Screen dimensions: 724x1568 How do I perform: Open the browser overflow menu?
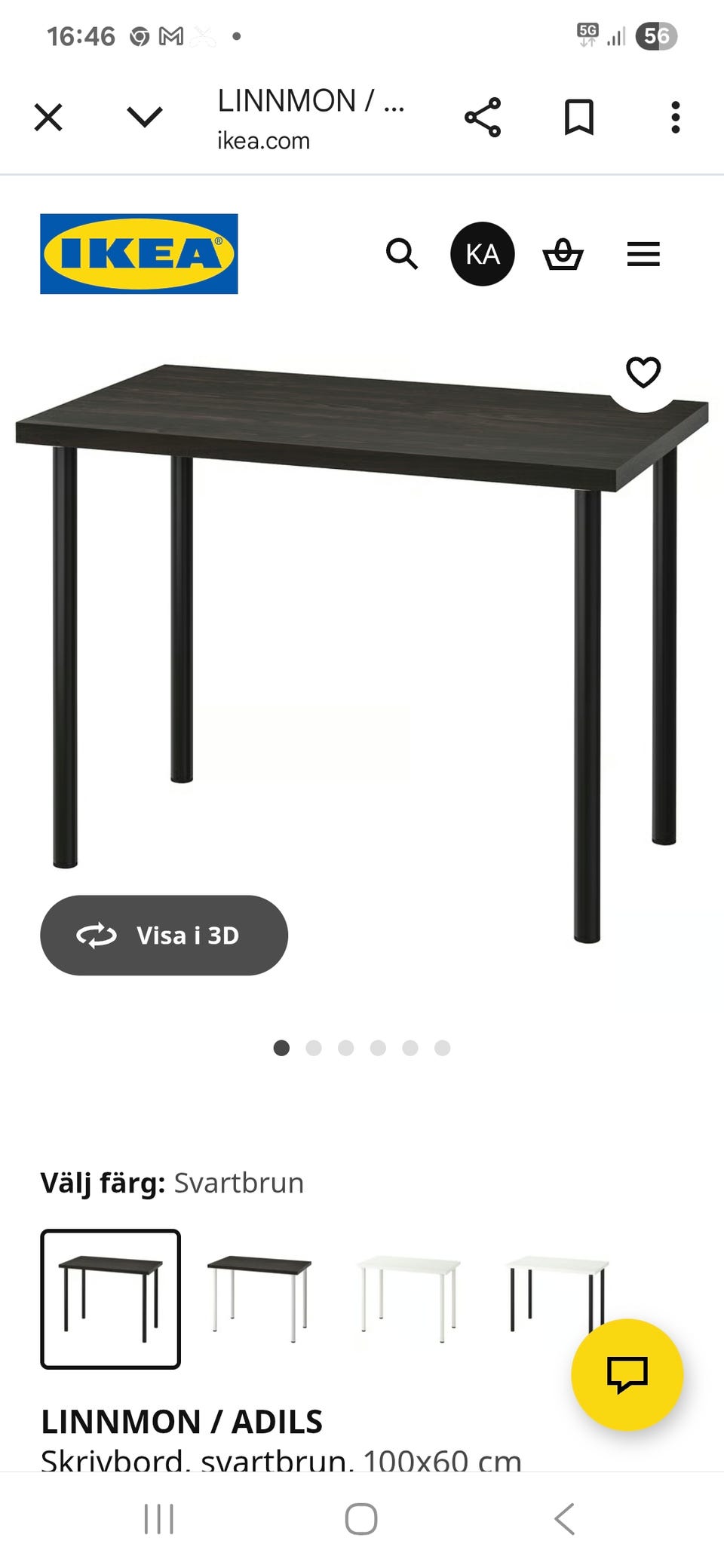pyautogui.click(x=675, y=118)
